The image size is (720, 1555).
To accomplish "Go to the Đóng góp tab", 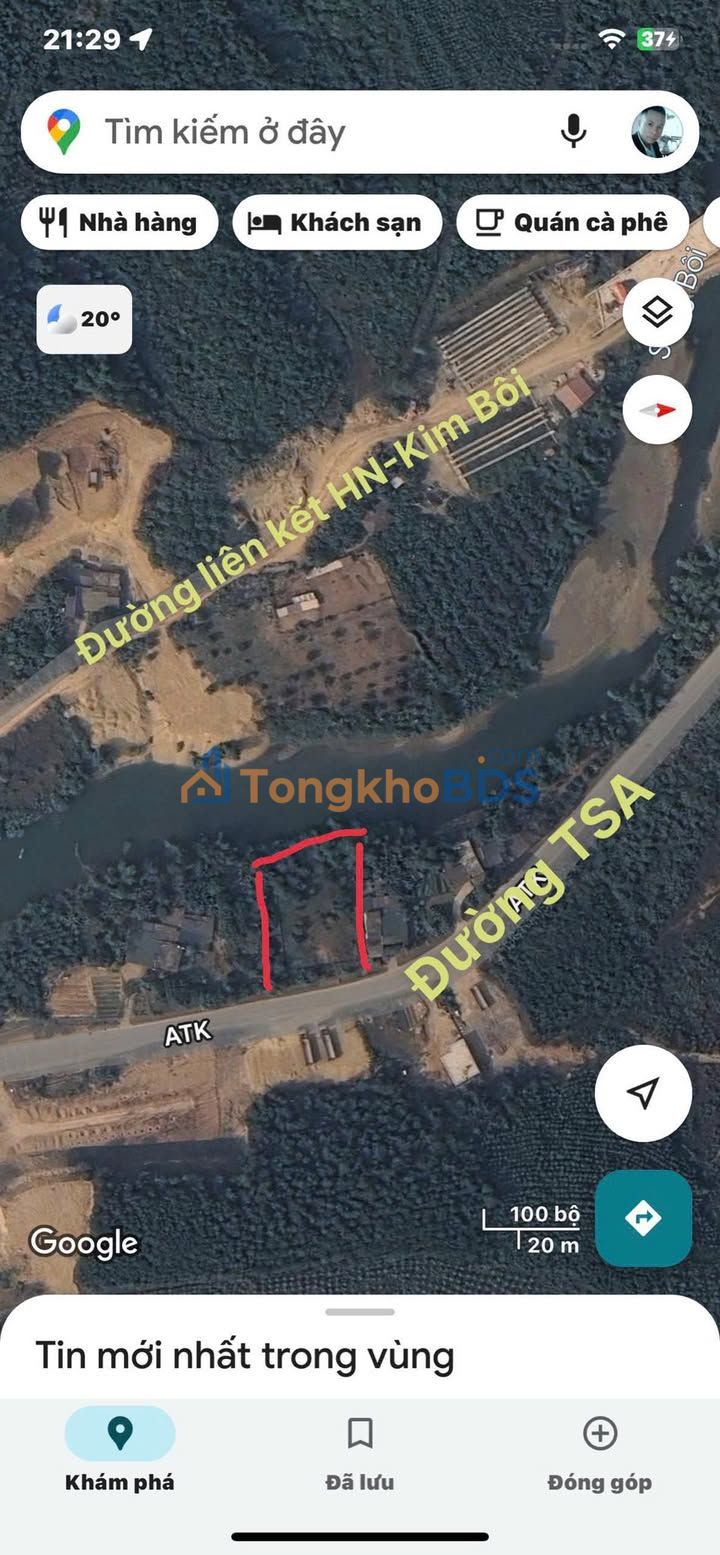I will [599, 1450].
